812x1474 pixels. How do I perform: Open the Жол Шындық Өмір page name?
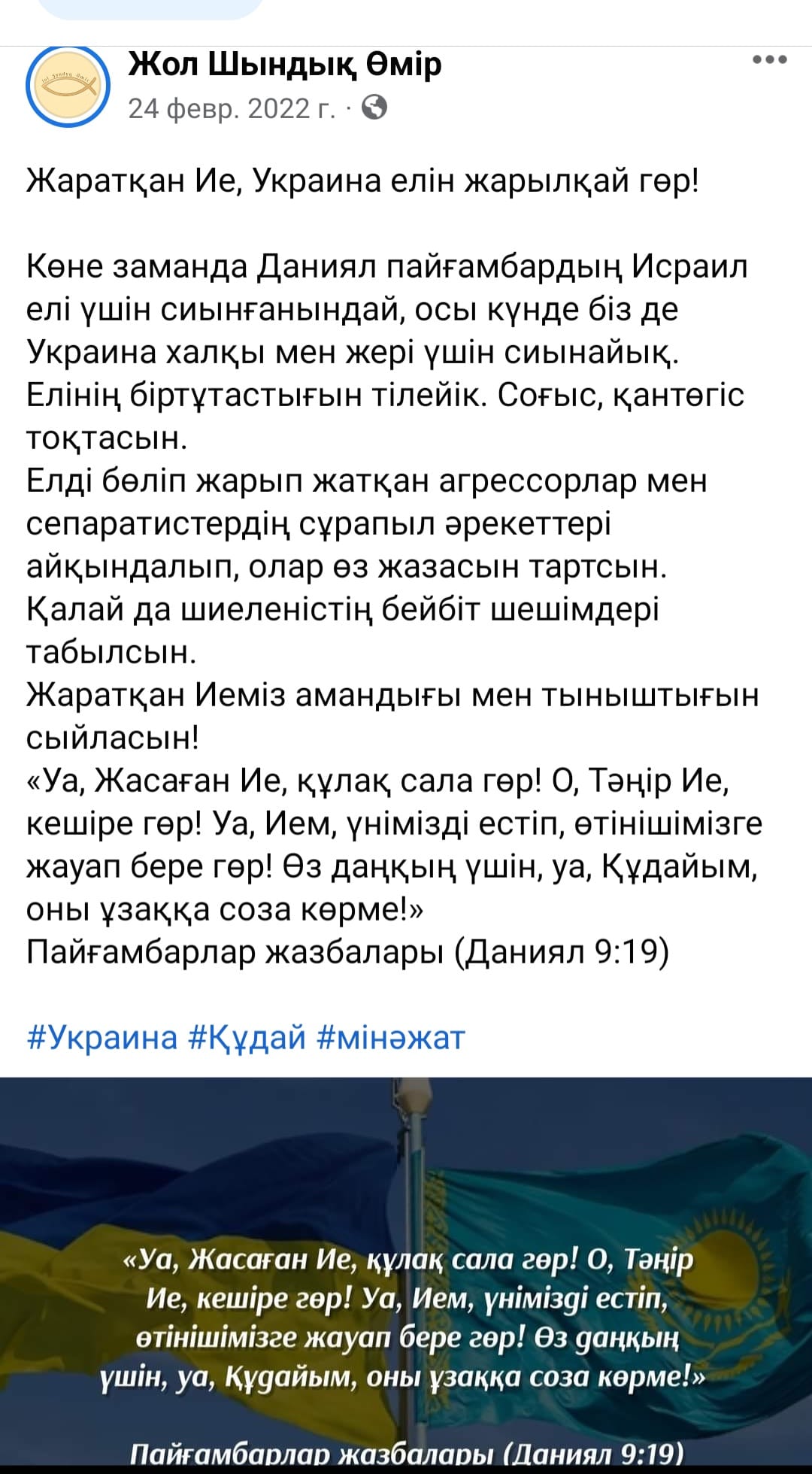point(285,65)
